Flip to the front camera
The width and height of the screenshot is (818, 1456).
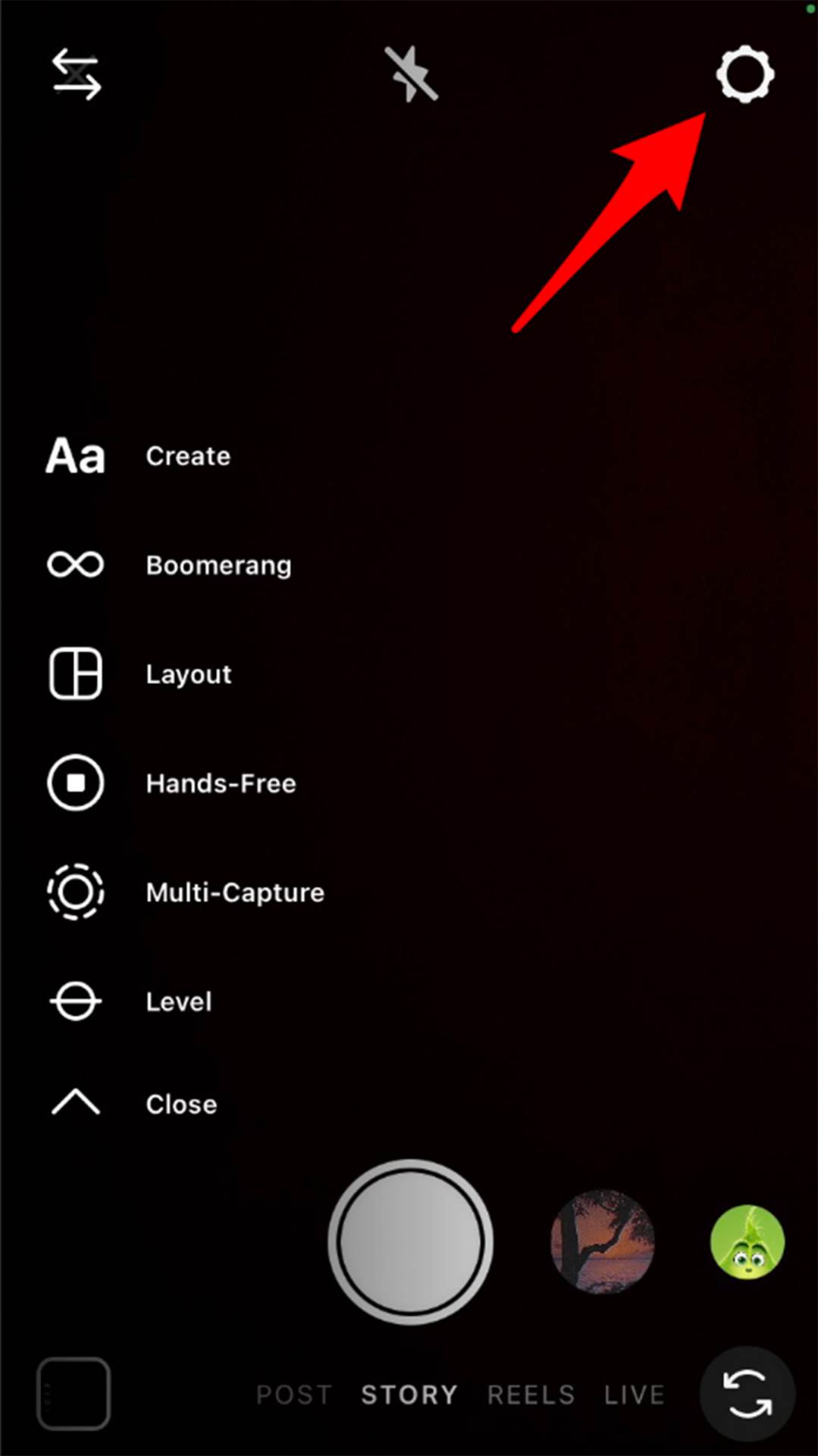pos(746,1395)
